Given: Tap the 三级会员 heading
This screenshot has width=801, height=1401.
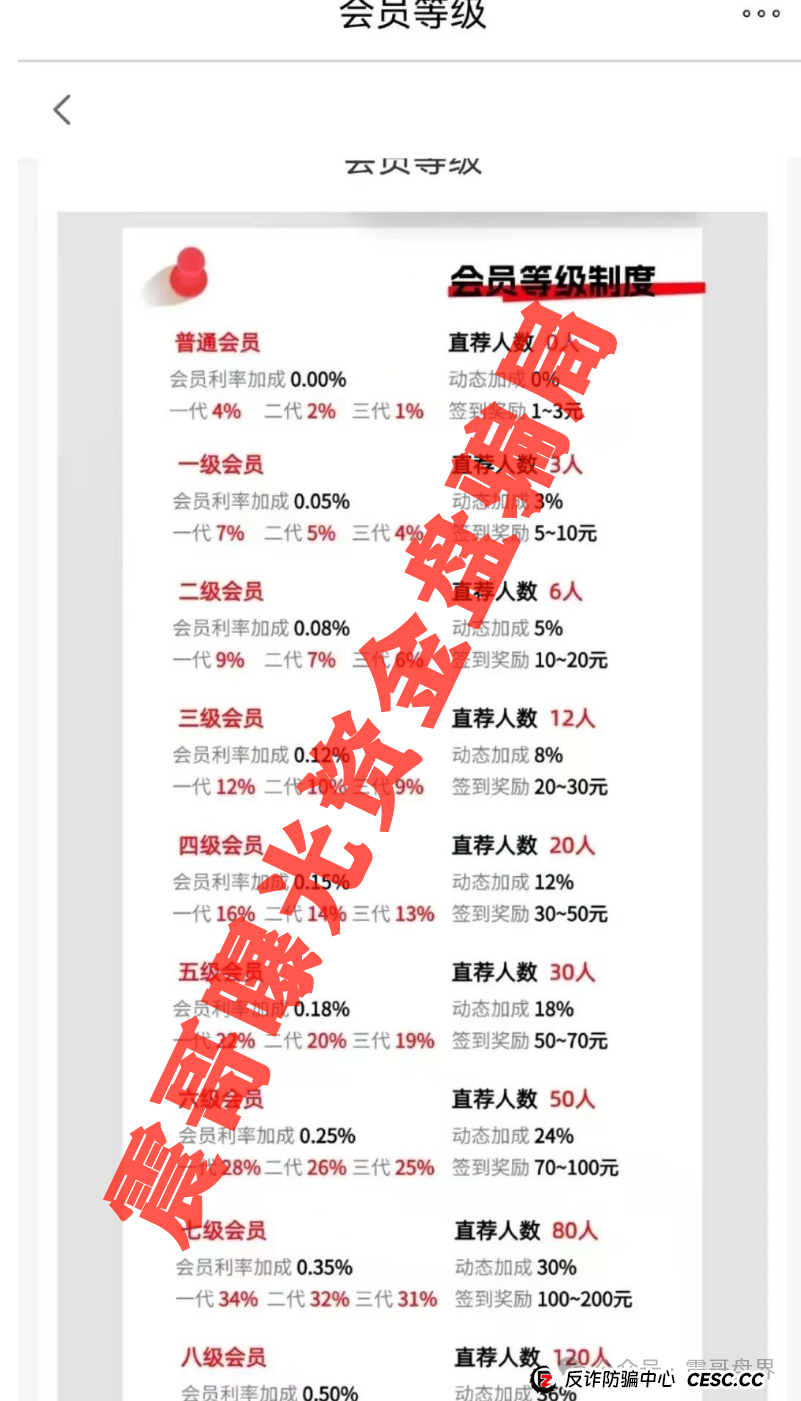Looking at the screenshot, I should point(219,719).
